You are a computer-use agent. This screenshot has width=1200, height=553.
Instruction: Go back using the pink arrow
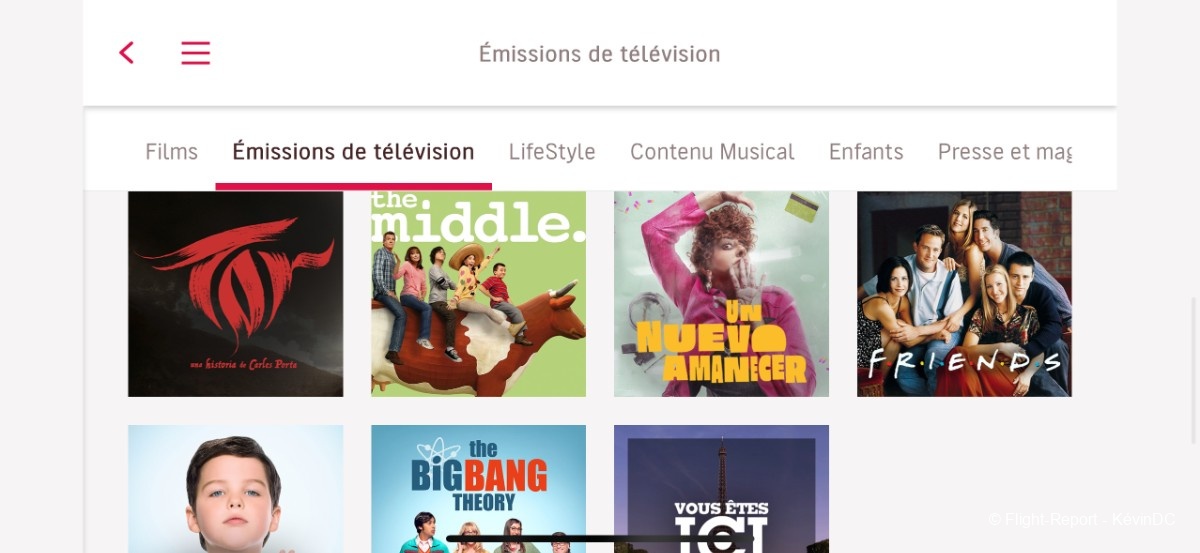(126, 53)
